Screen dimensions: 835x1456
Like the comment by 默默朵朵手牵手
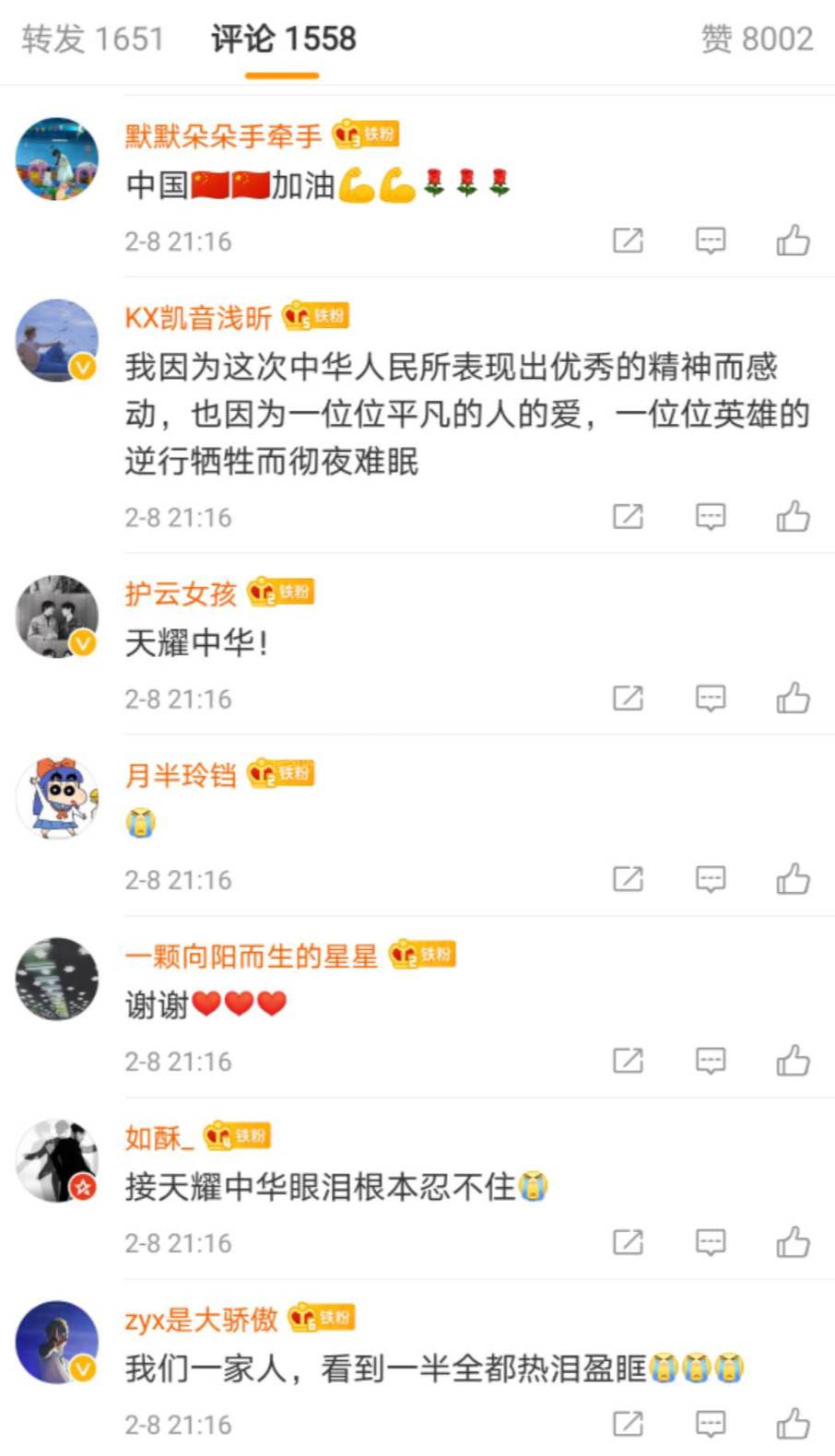point(793,241)
